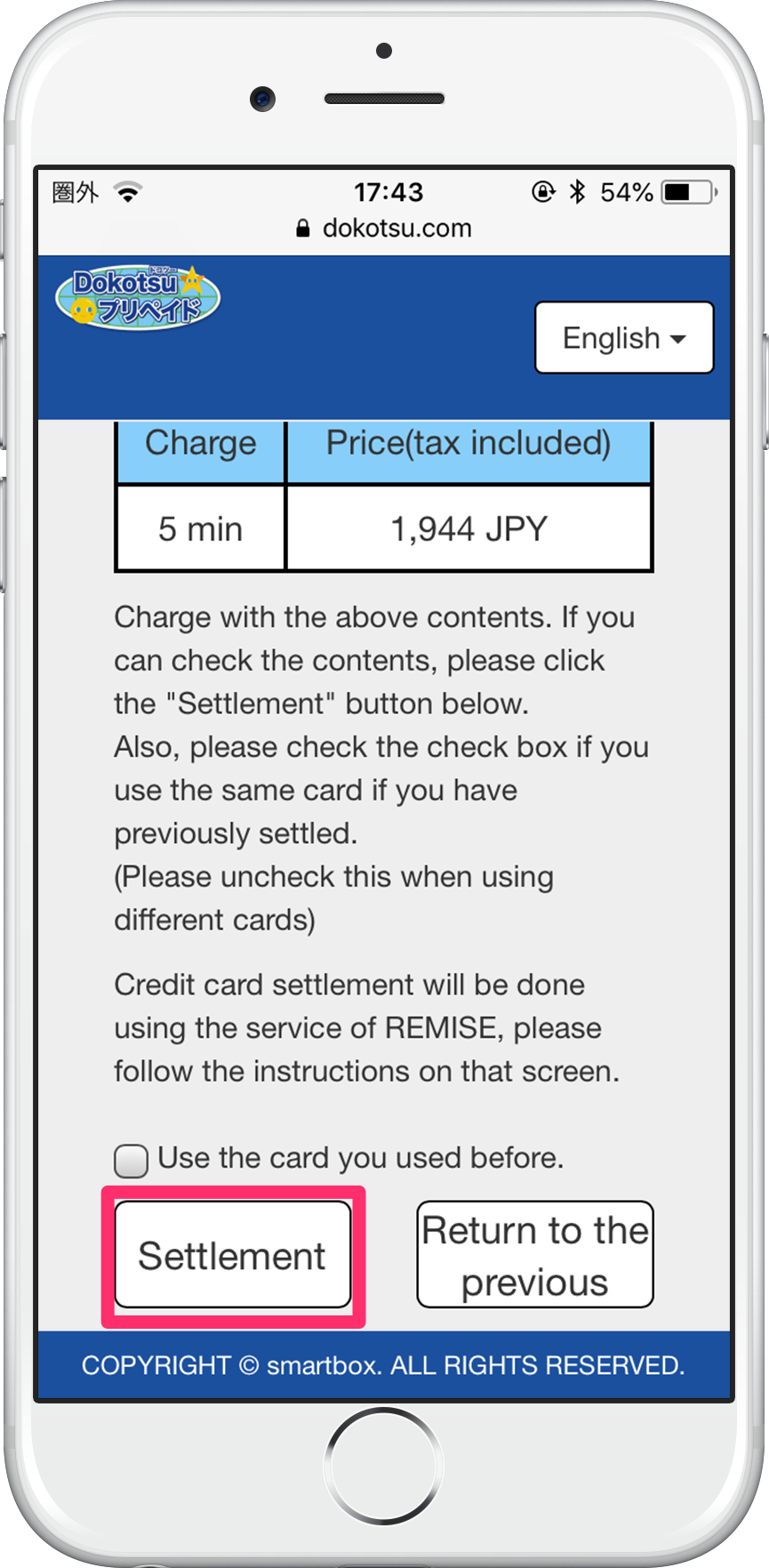Open the English language dropdown
769x1568 pixels.
click(624, 338)
